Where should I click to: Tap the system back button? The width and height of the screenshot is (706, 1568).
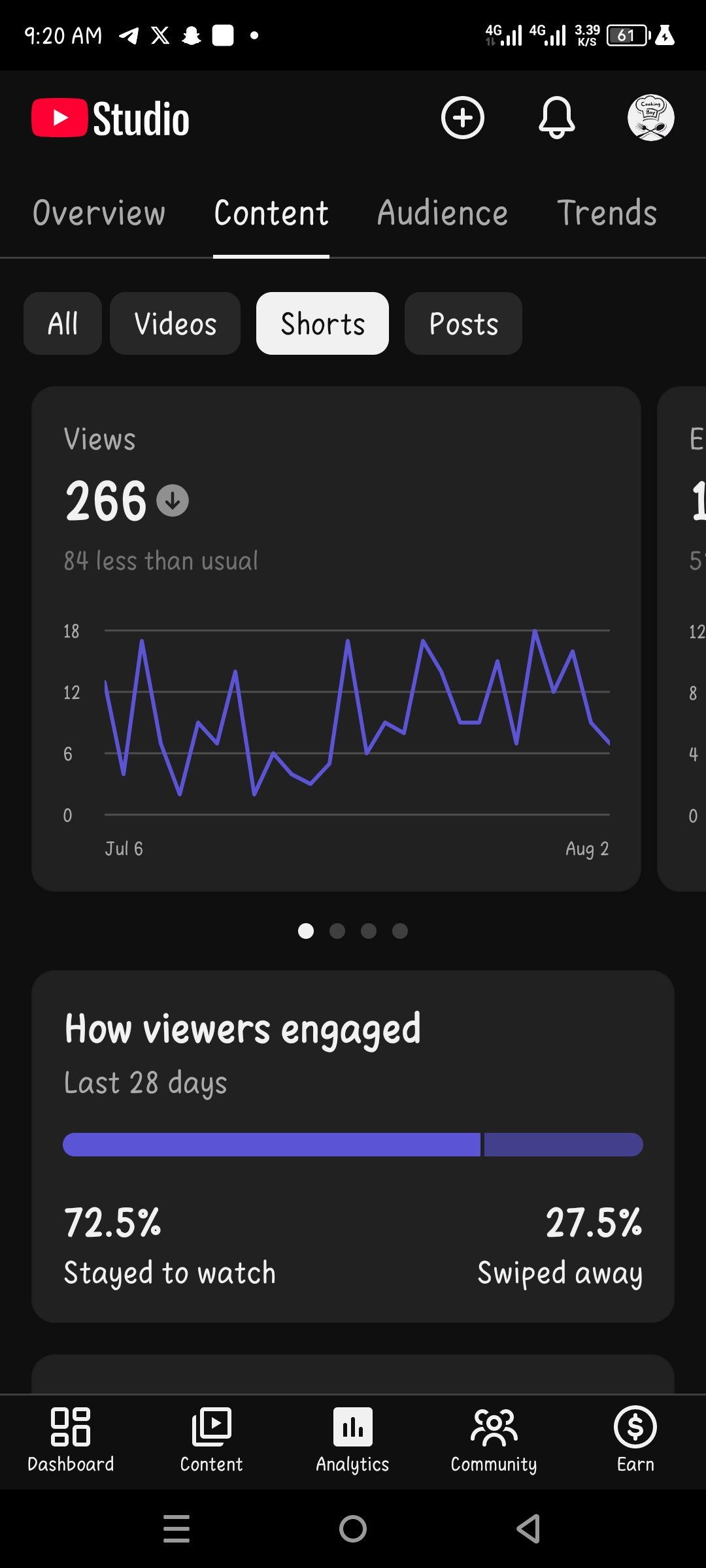click(x=528, y=1529)
